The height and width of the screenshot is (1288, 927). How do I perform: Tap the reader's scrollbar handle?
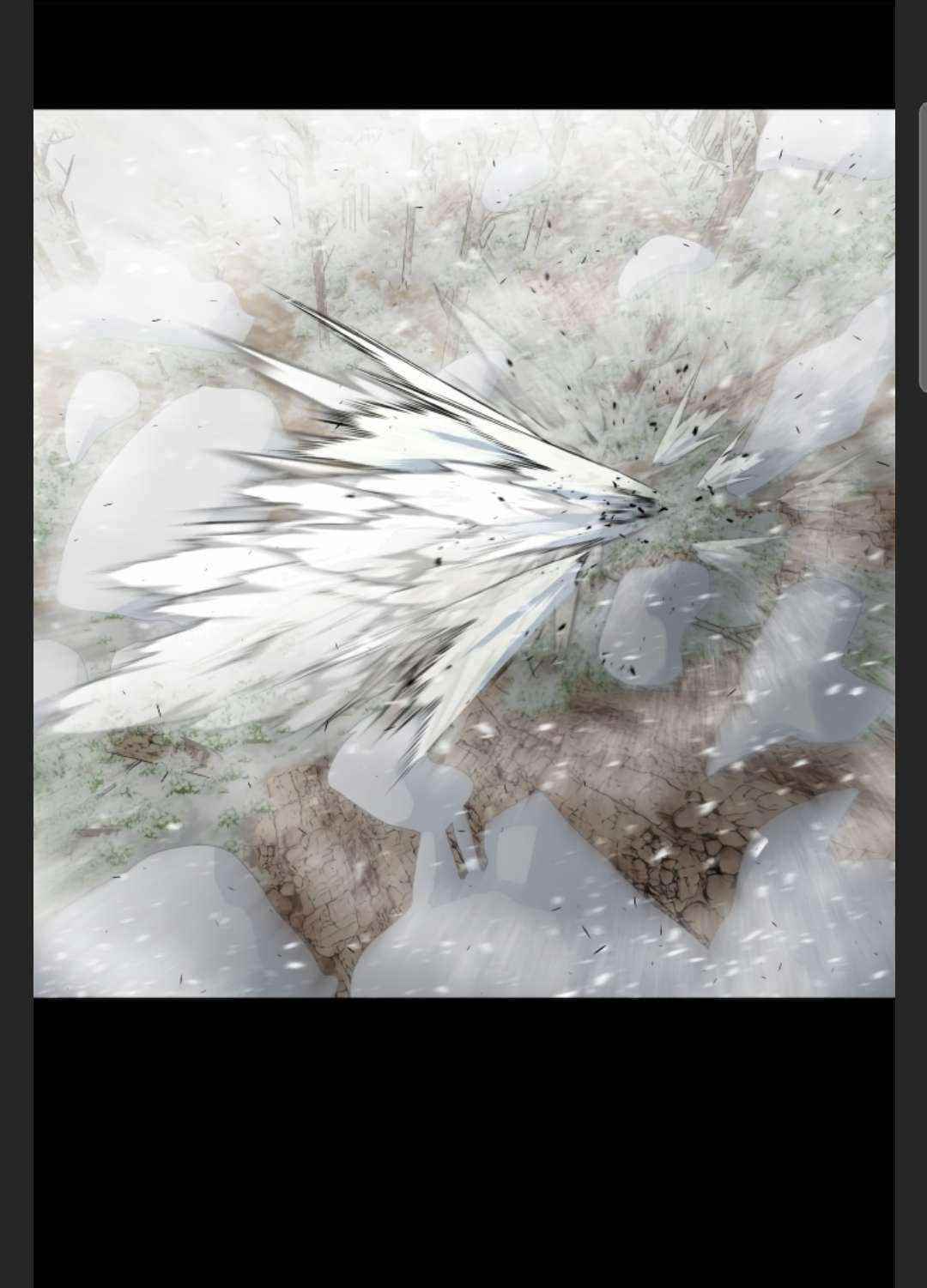point(923,247)
